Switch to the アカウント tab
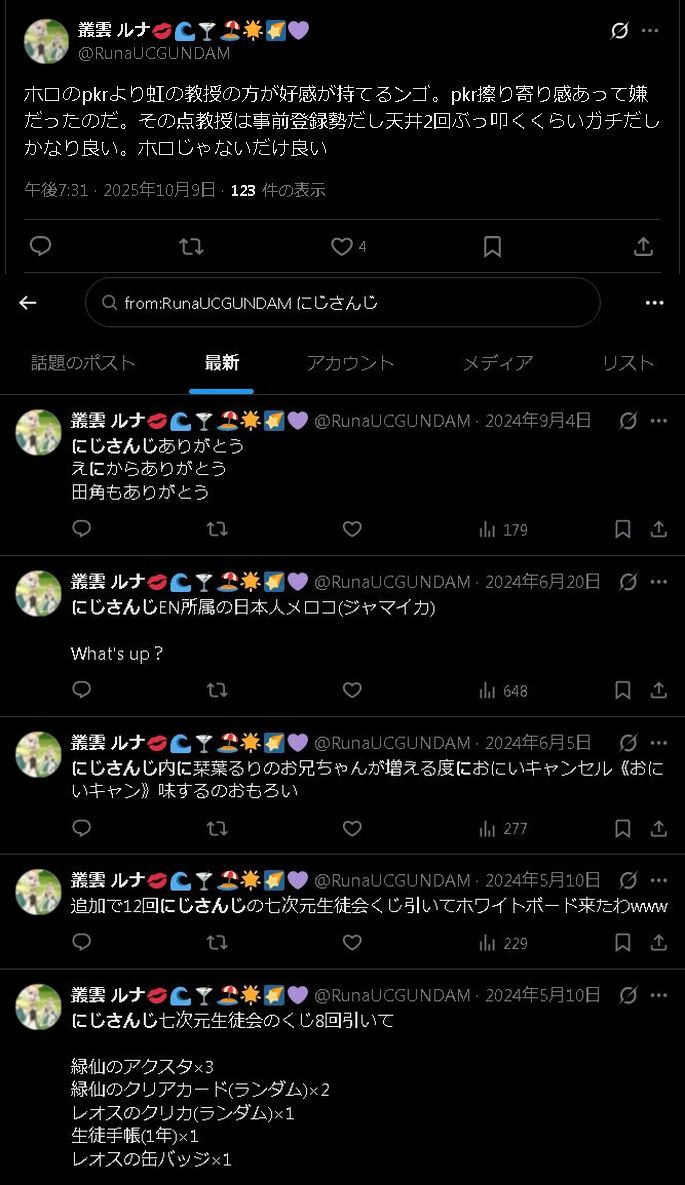Screen dimensions: 685x1185 coord(350,363)
